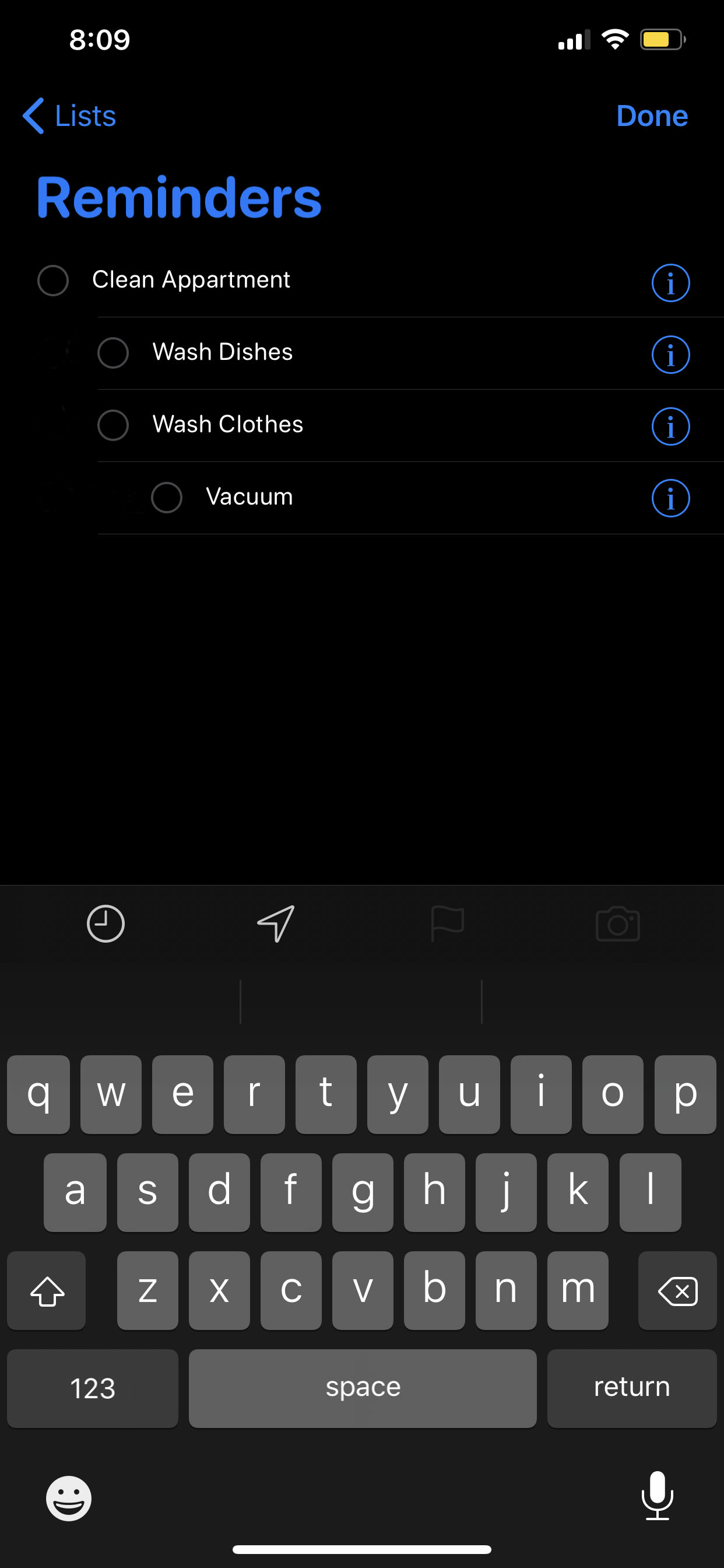Tap the backspace key
724x1568 pixels.
677,1290
